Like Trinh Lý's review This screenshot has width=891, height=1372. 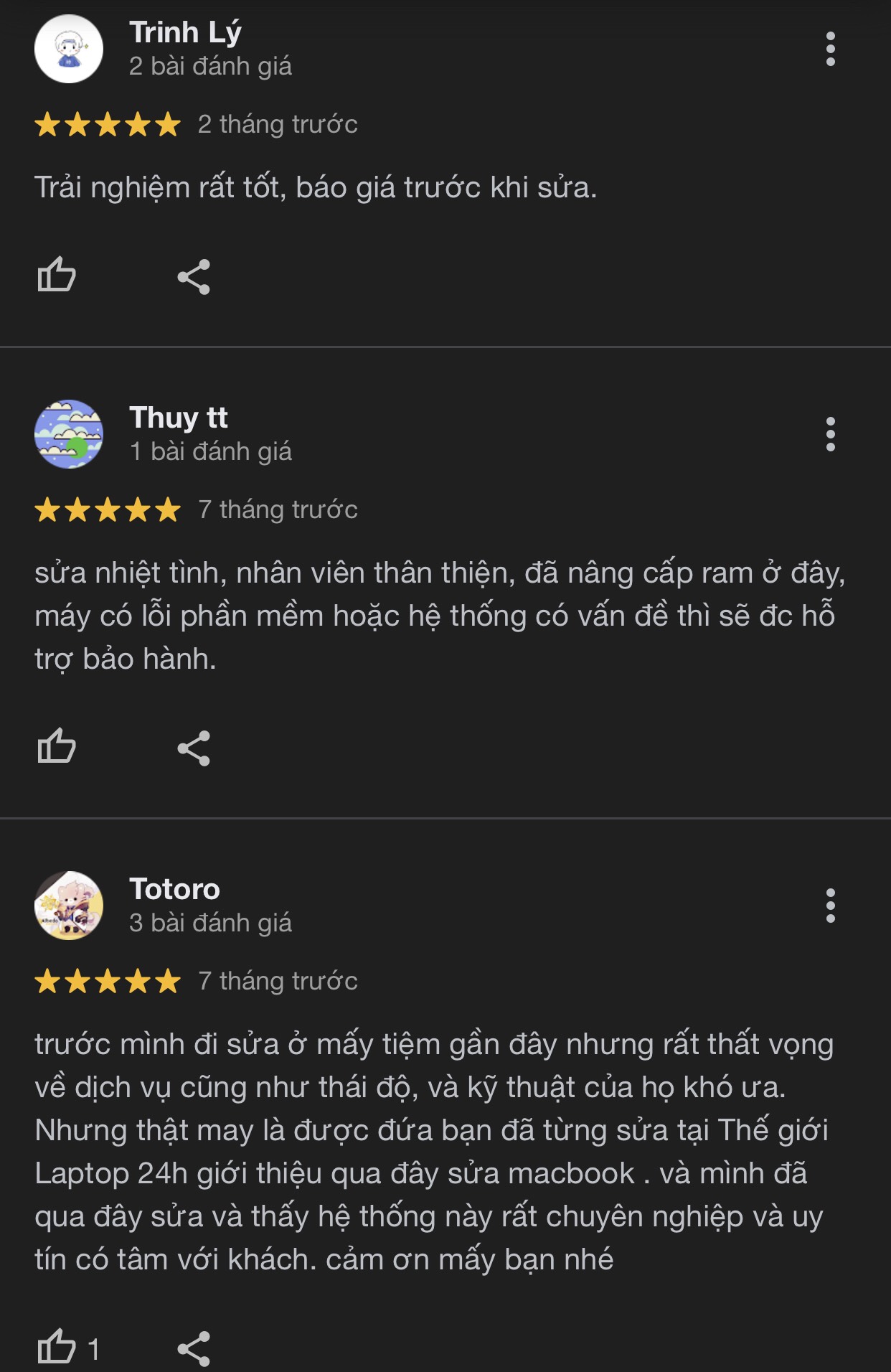pos(57,275)
